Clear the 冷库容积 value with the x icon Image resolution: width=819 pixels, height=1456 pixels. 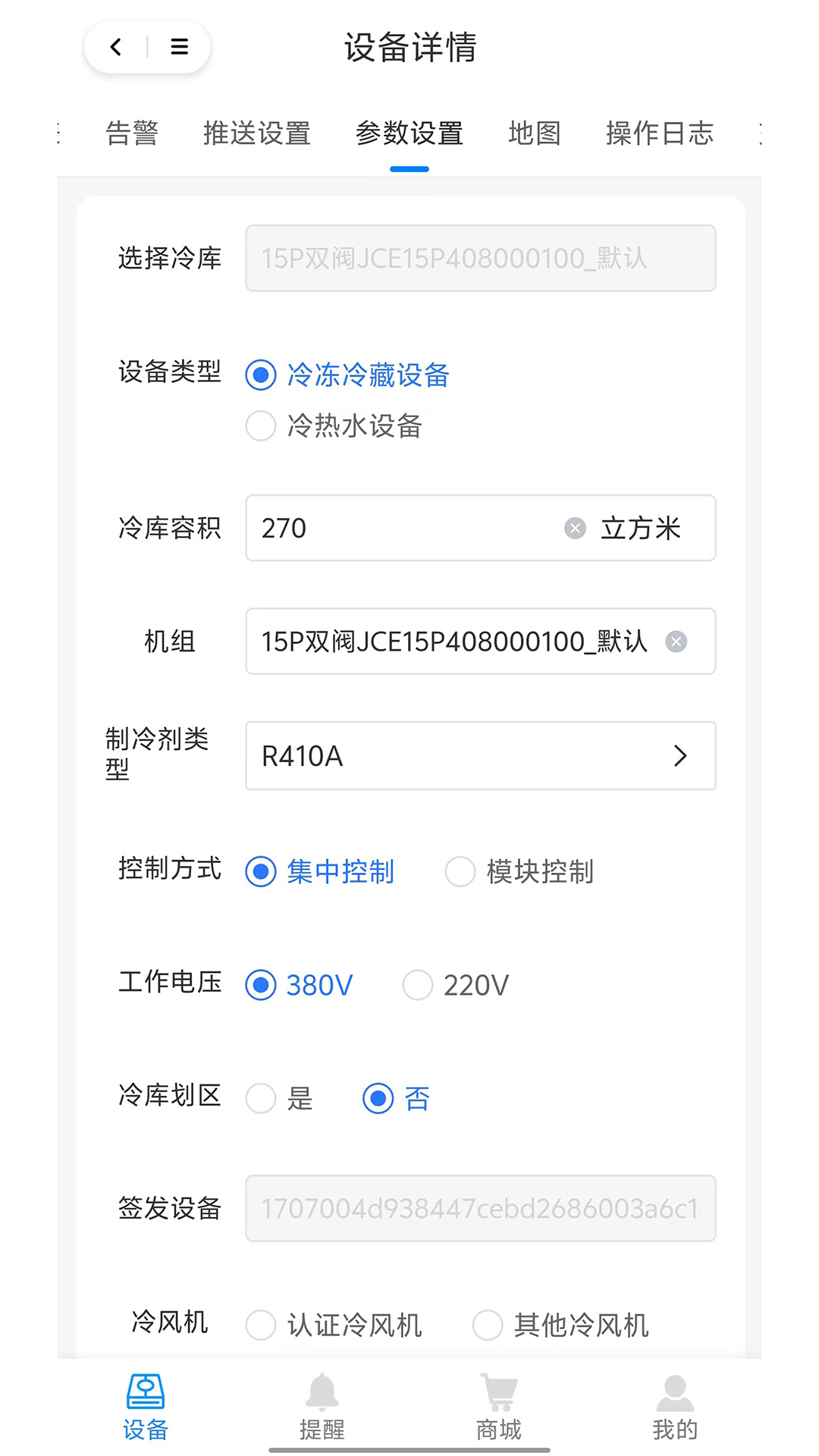[x=574, y=529]
